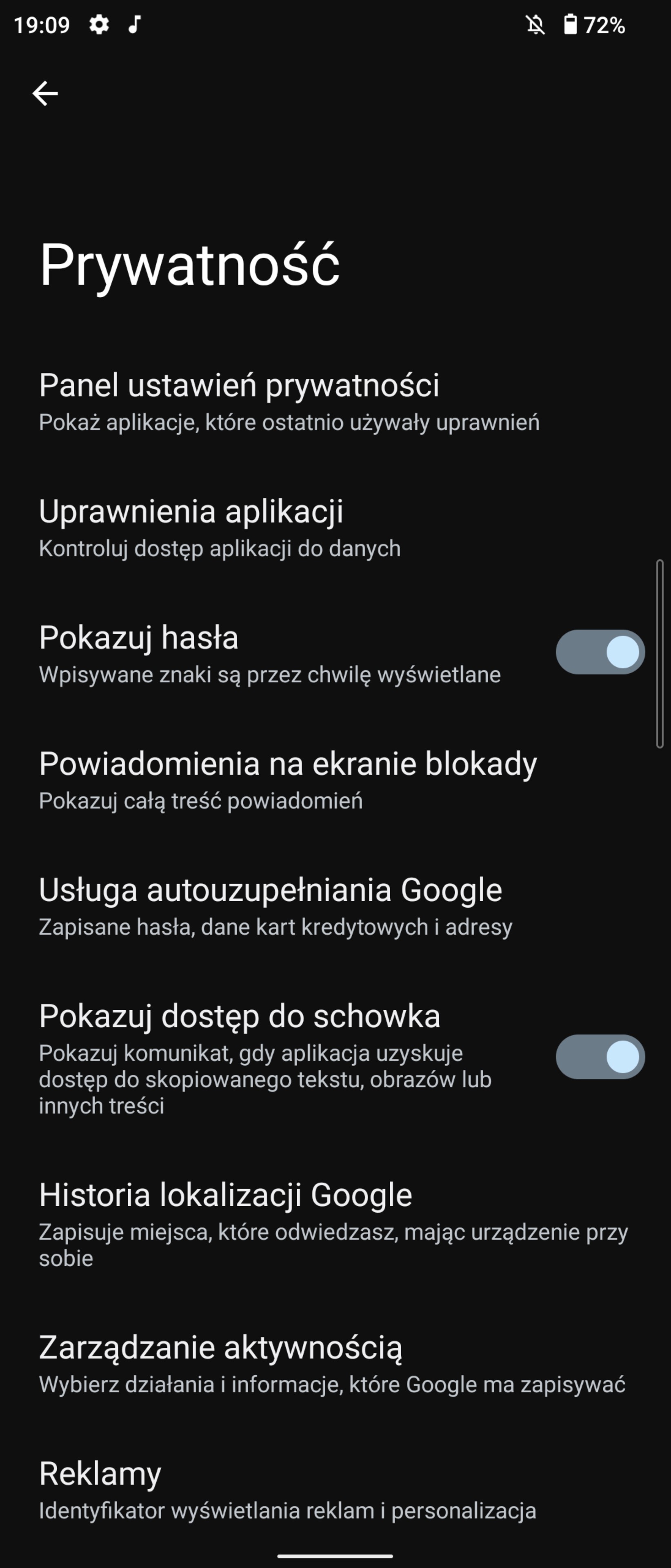
Task: Turn off Pokazuj dostęp do schowka
Action: [x=599, y=1057]
